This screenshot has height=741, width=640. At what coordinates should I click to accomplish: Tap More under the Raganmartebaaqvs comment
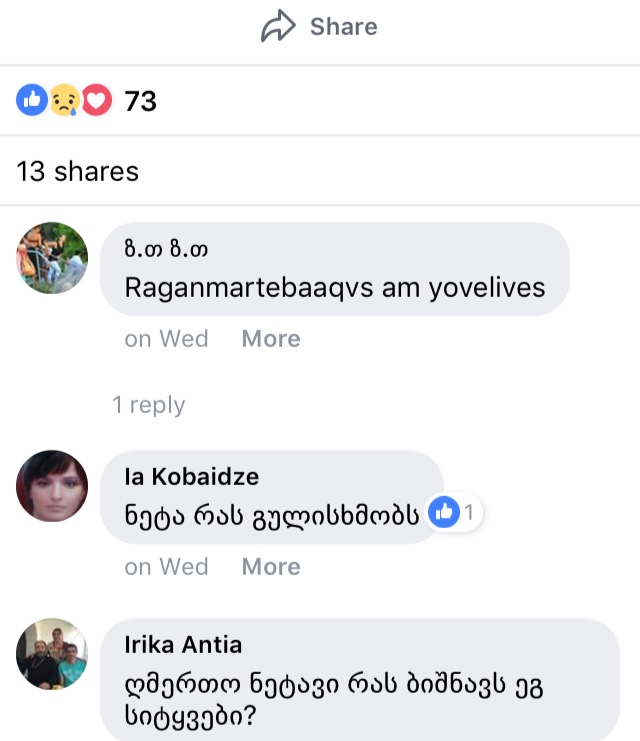click(271, 339)
